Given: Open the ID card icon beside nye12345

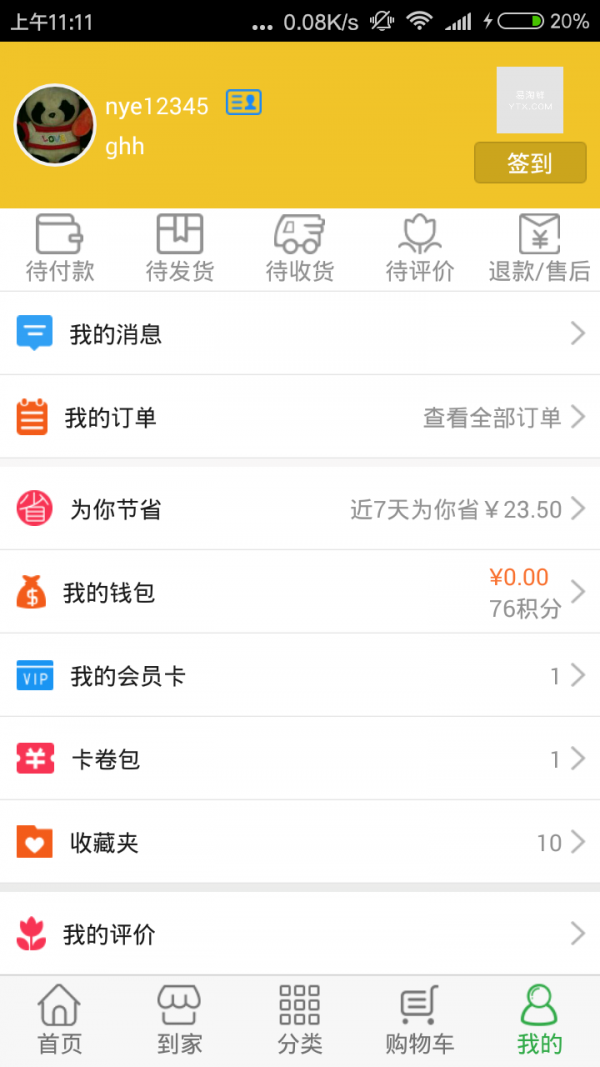Looking at the screenshot, I should pyautogui.click(x=243, y=102).
